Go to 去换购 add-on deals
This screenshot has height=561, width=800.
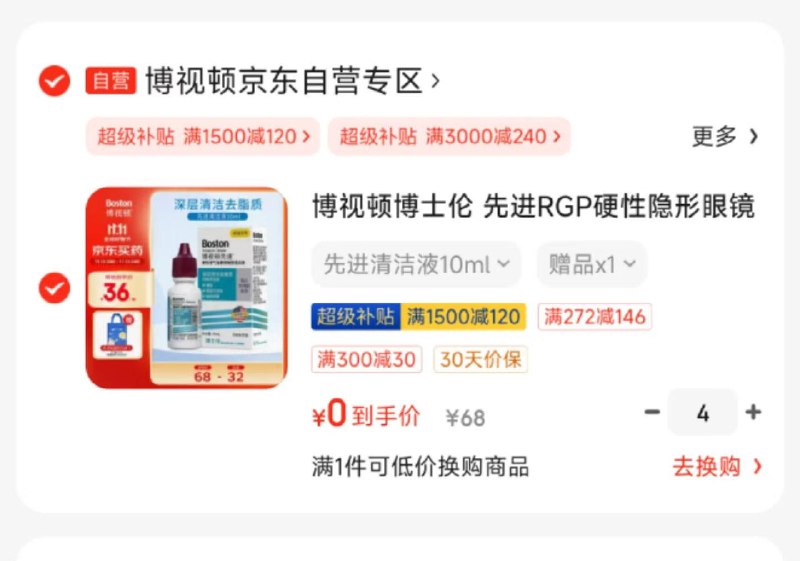pos(716,466)
